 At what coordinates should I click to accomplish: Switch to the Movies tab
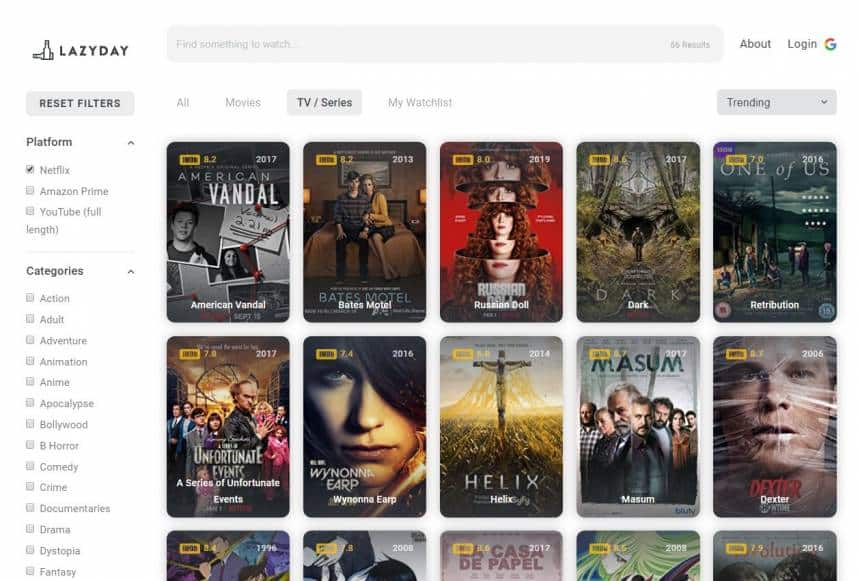click(x=243, y=102)
